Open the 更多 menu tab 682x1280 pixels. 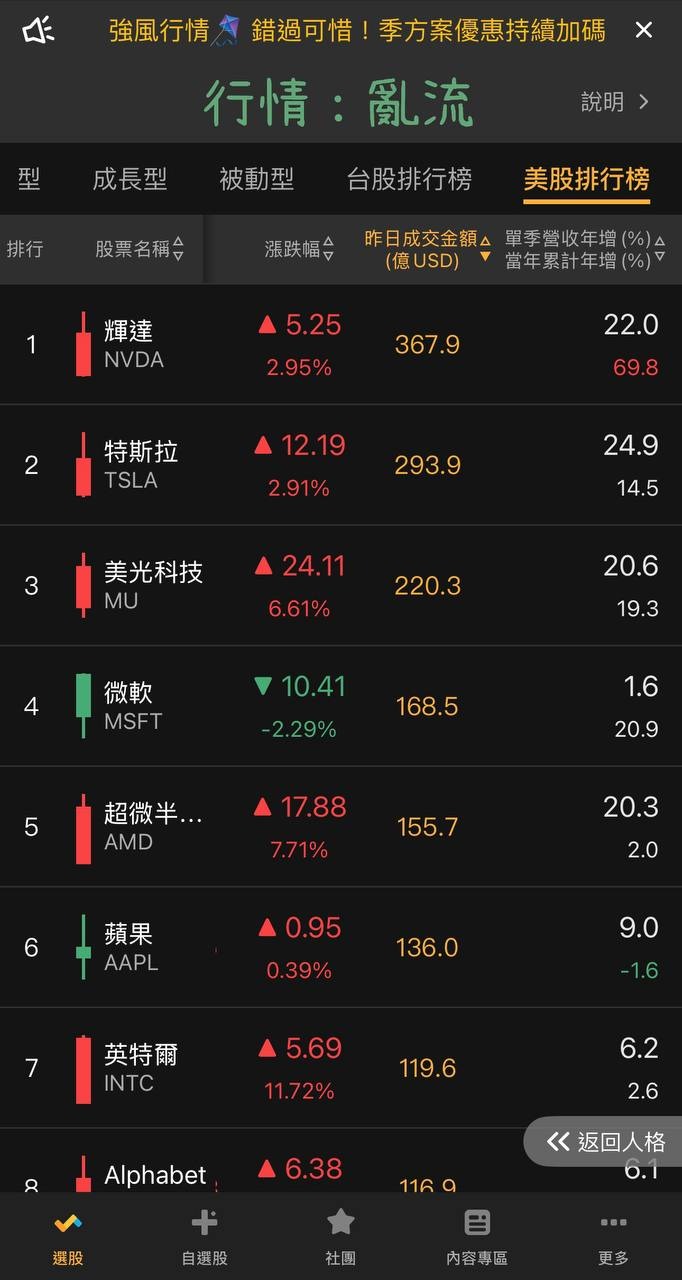613,1237
